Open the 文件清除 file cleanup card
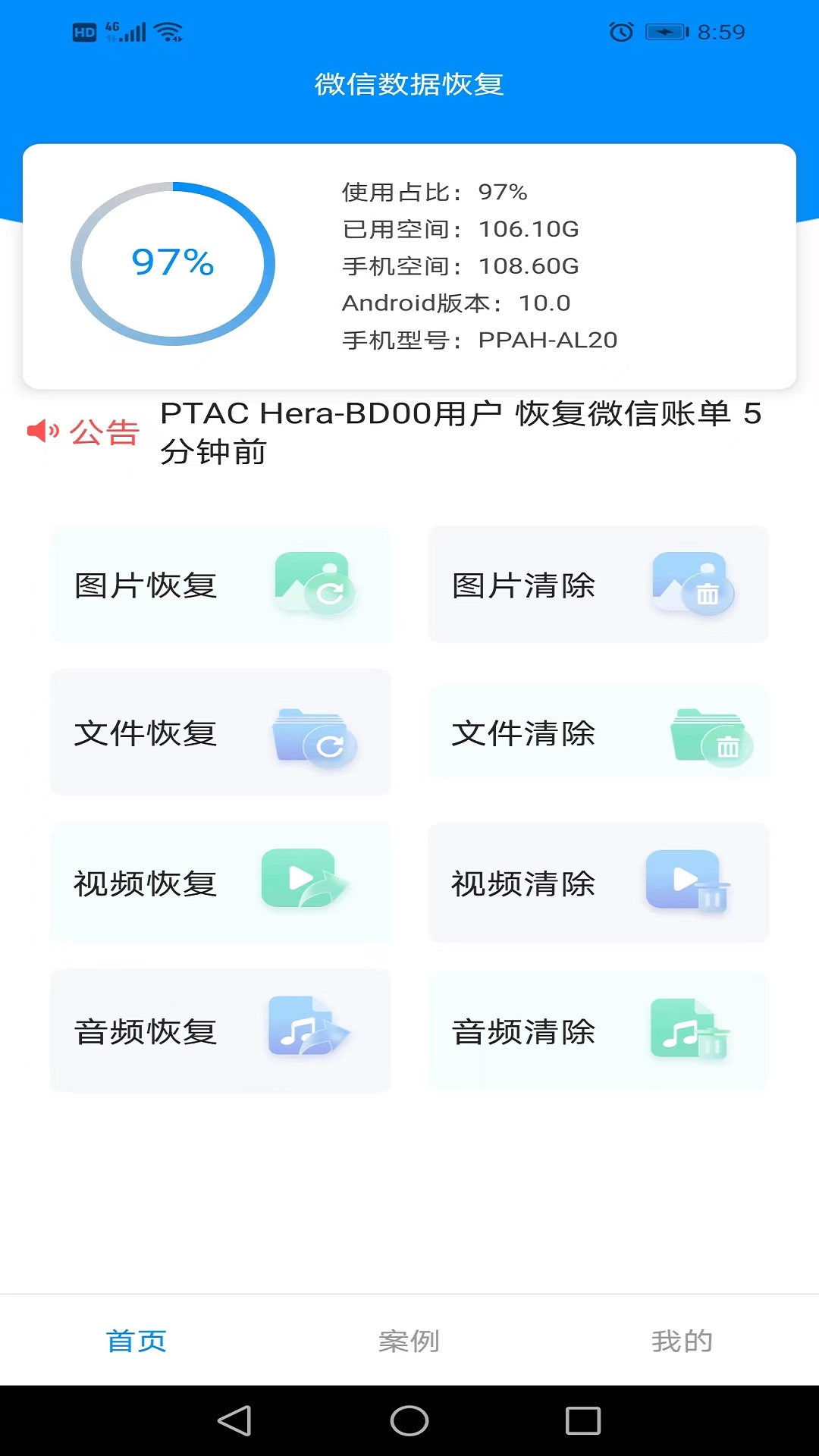The width and height of the screenshot is (819, 1456). tap(598, 733)
